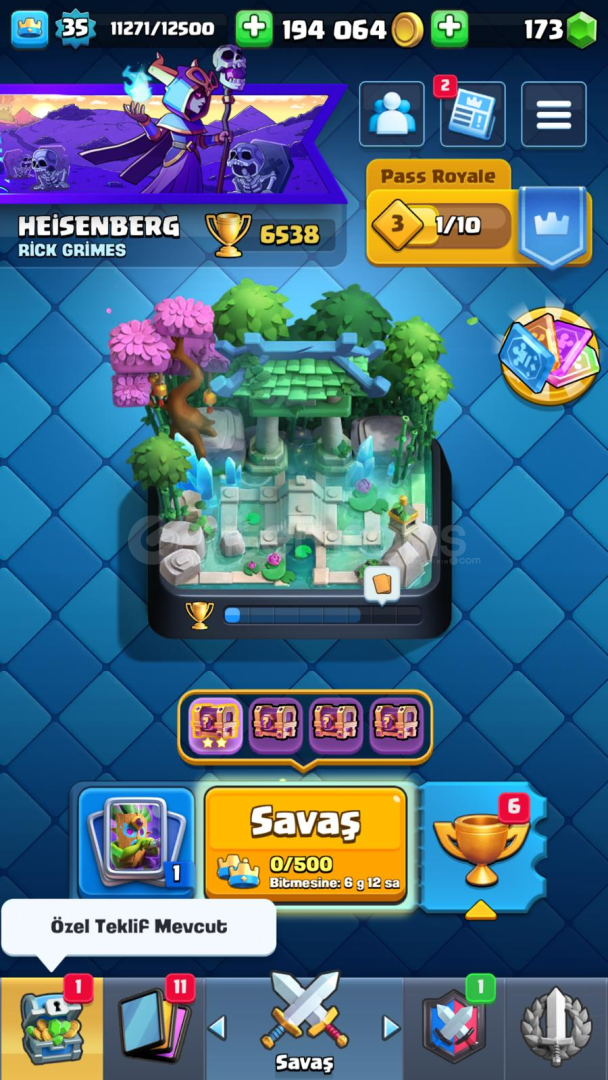Open the gems shop icon
The width and height of the screenshot is (608, 1080).
pos(581,30)
